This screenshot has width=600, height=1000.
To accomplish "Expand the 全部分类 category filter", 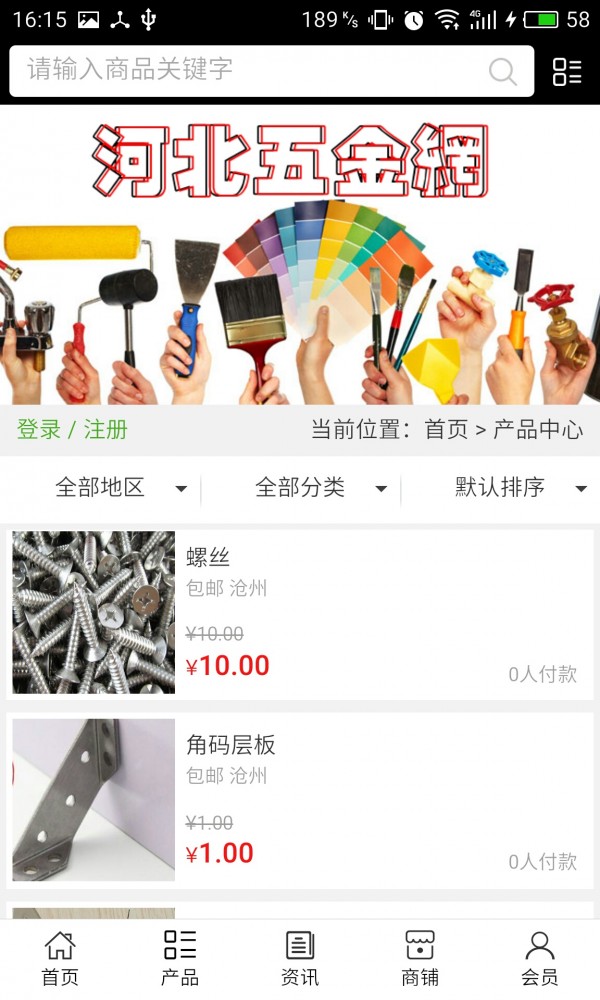I will [x=320, y=488].
